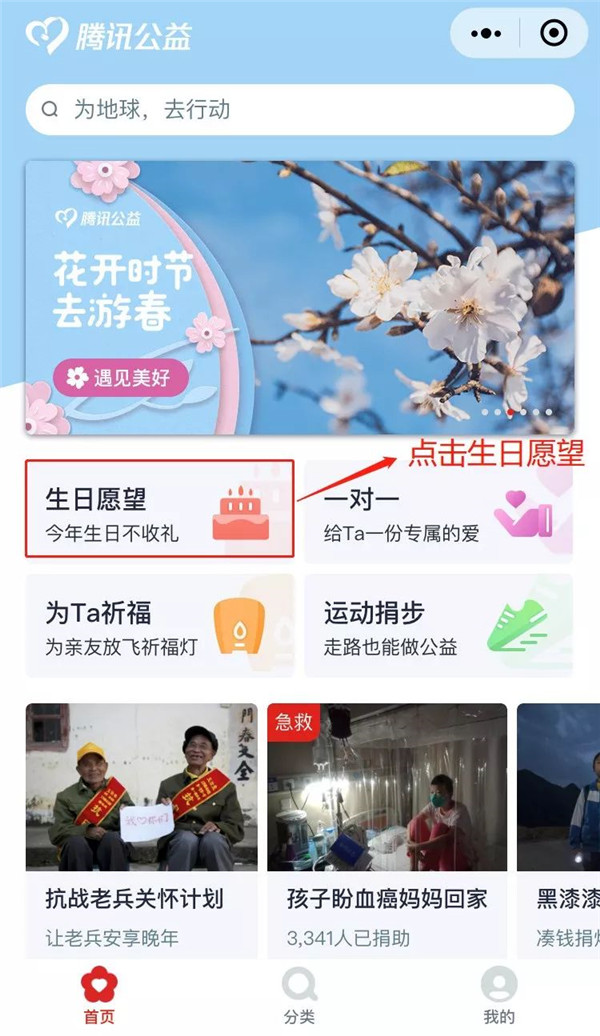Tap the 为地球，去行动 search box
Viewport: 600px width, 1036px height.
[300, 110]
